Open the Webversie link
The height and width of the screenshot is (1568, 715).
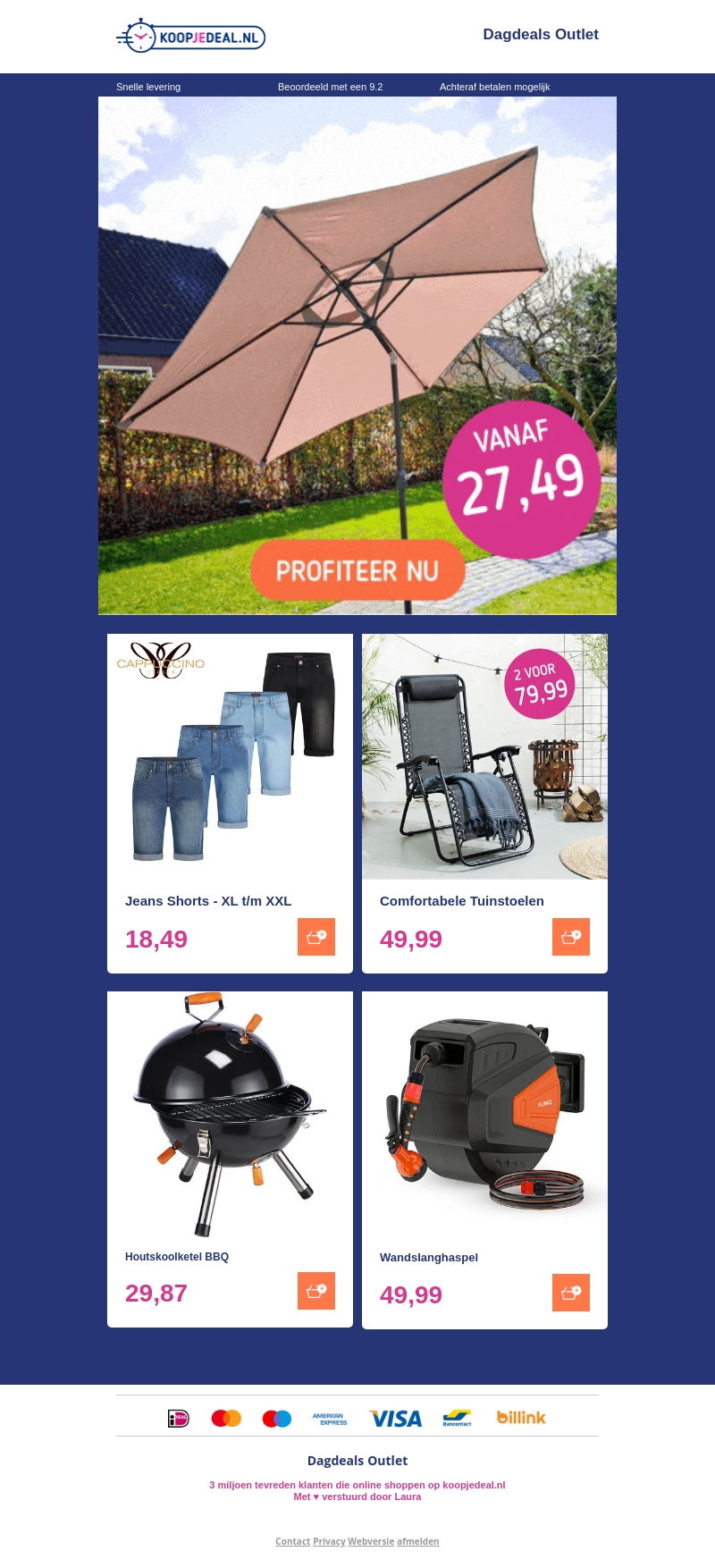coord(371,1541)
